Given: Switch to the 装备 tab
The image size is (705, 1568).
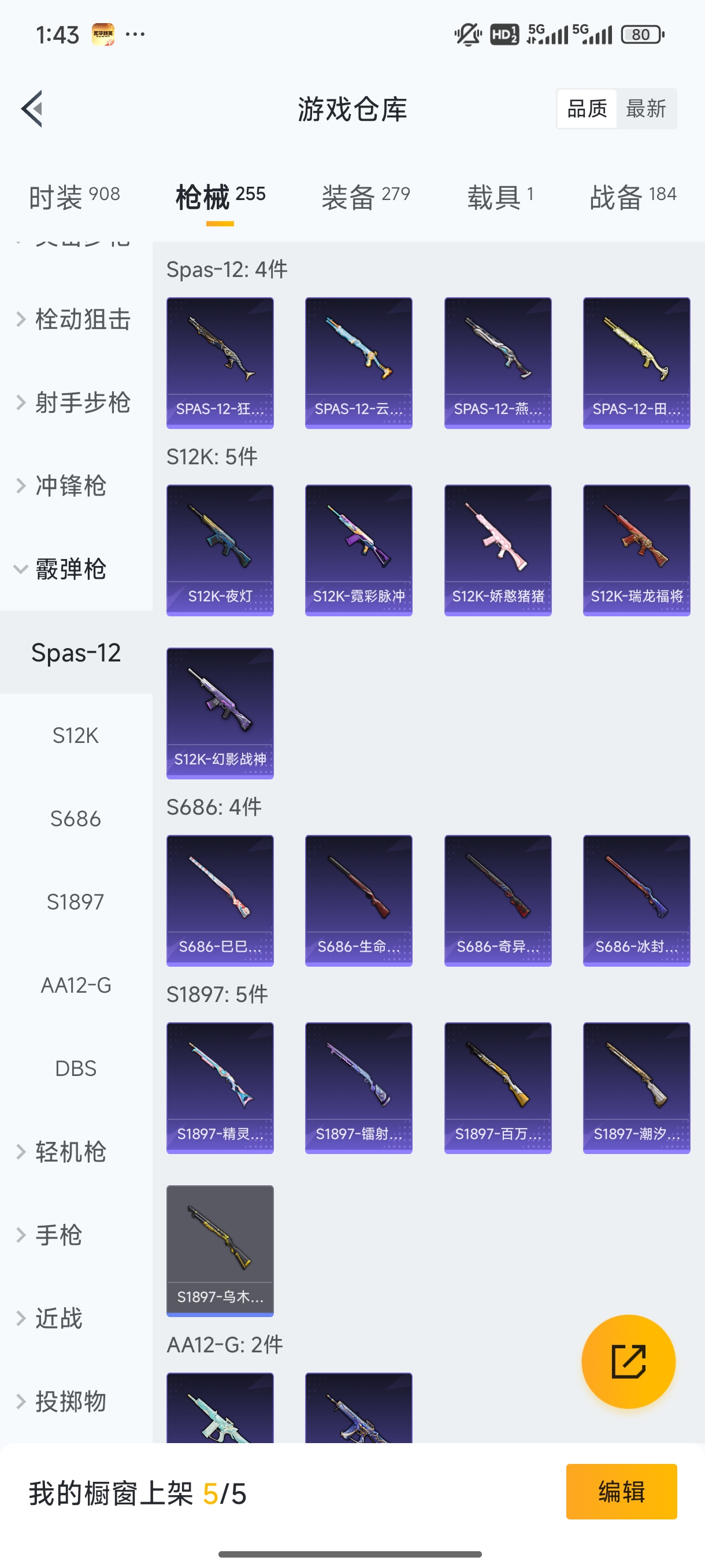Looking at the screenshot, I should tap(366, 197).
